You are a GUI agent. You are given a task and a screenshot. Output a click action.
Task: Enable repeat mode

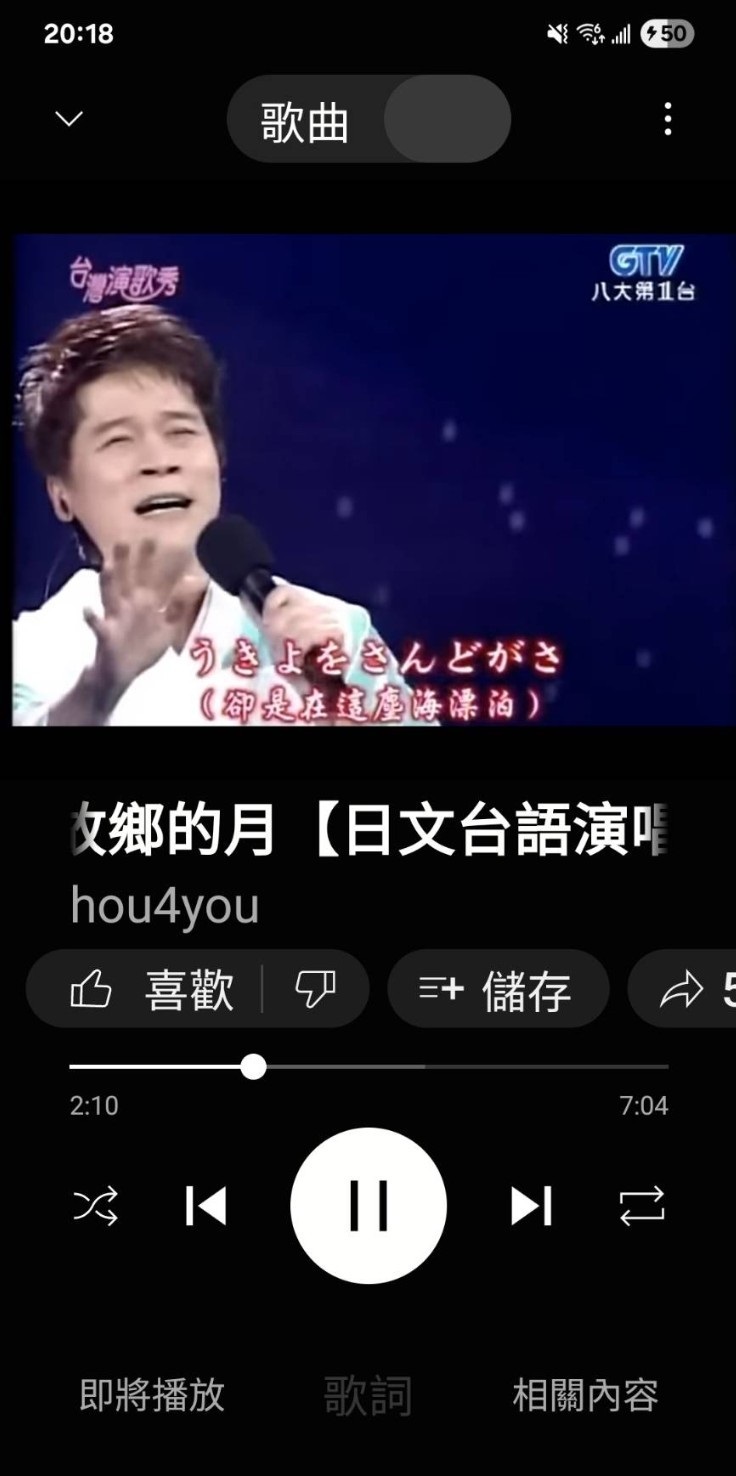[x=641, y=1206]
